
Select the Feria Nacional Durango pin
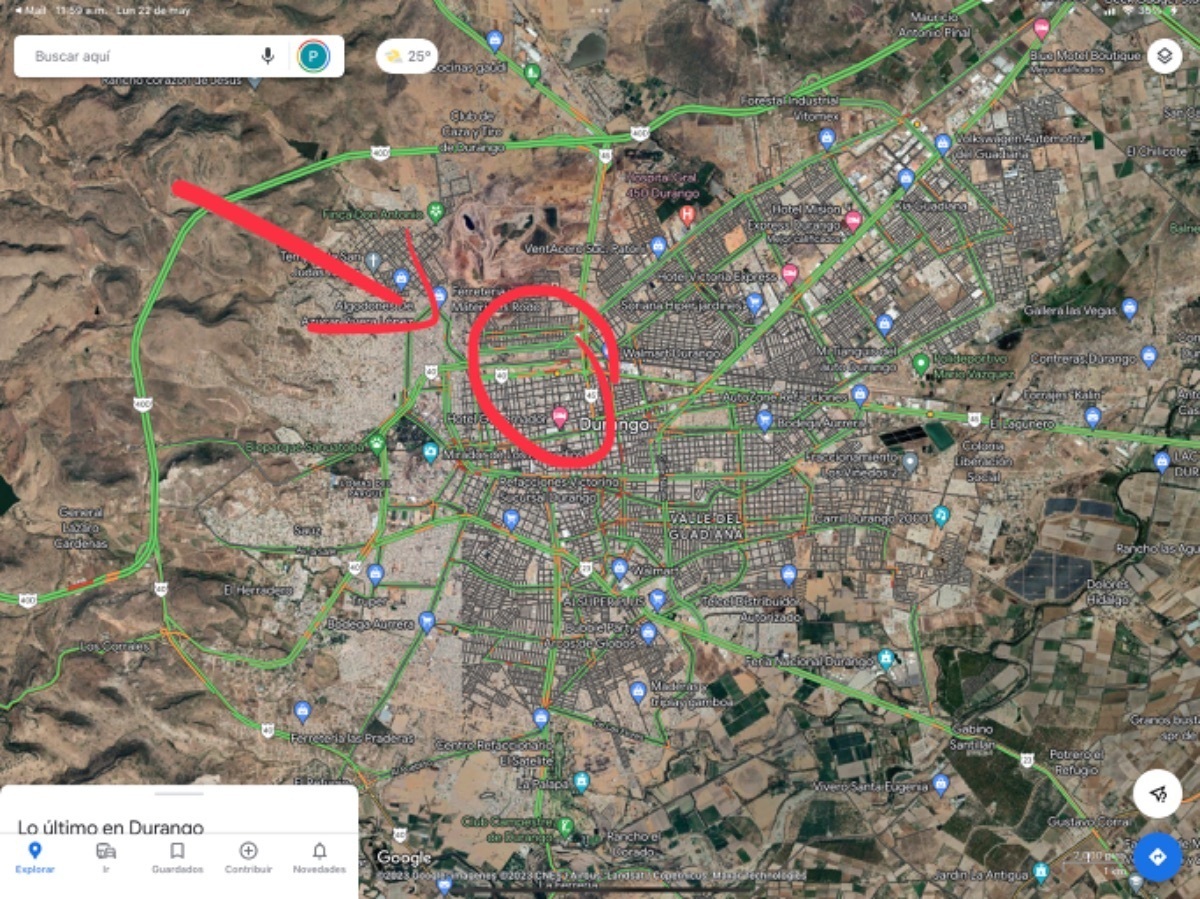(x=886, y=658)
